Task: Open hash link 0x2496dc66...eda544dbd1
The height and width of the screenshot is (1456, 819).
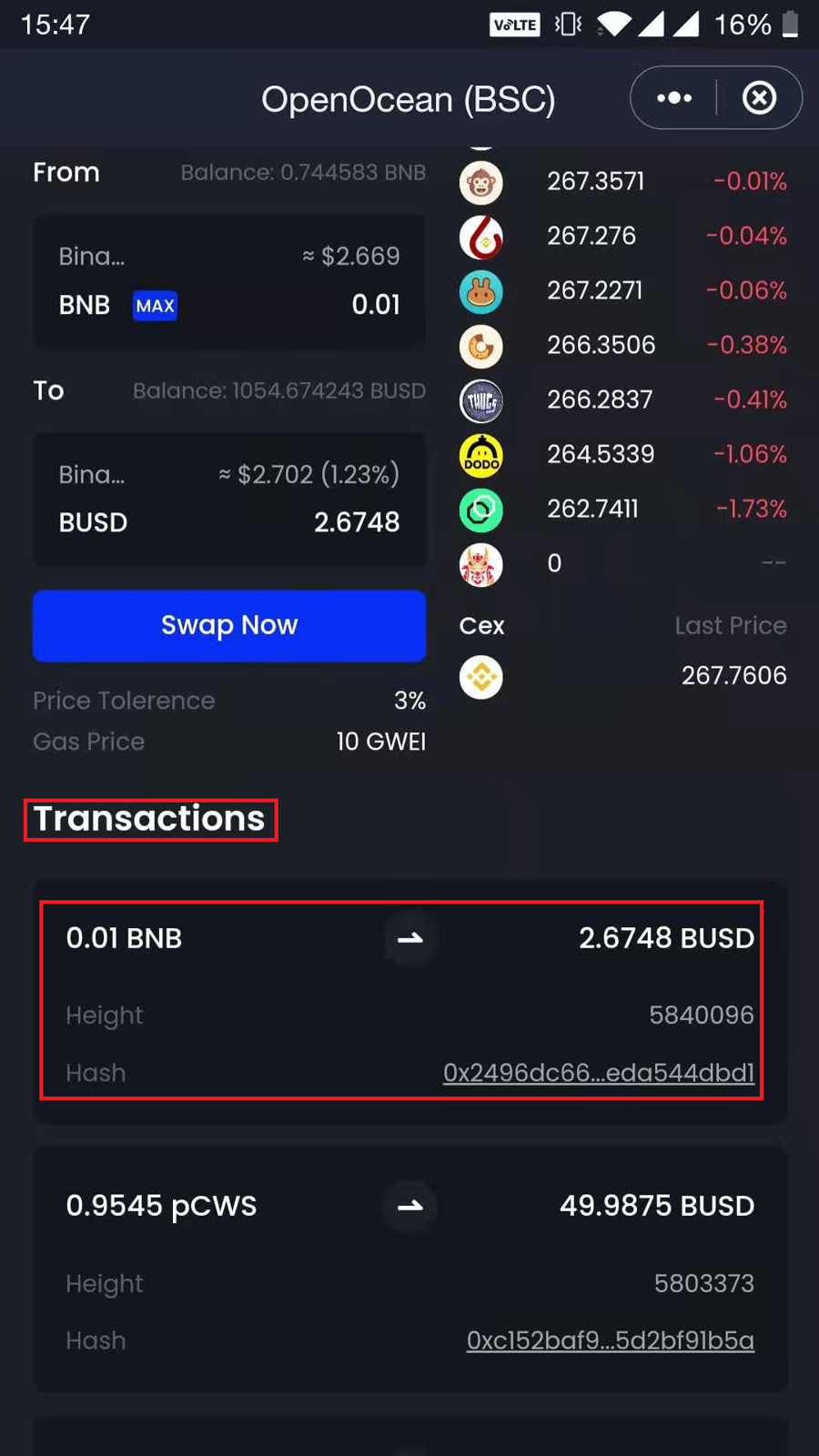Action: [598, 1073]
